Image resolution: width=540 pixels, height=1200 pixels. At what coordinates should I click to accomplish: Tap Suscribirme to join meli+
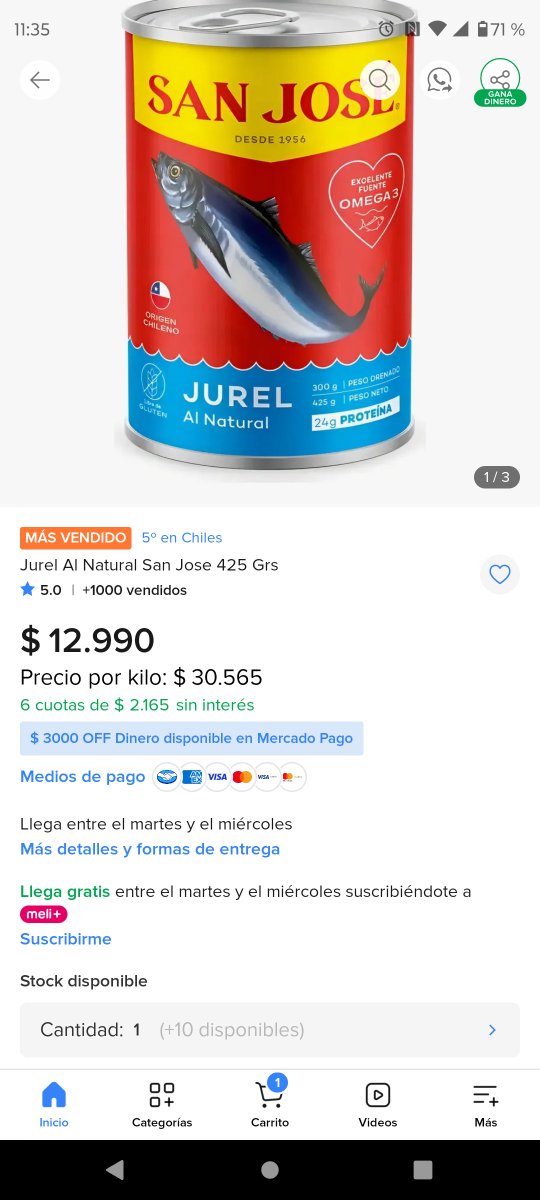click(x=66, y=939)
